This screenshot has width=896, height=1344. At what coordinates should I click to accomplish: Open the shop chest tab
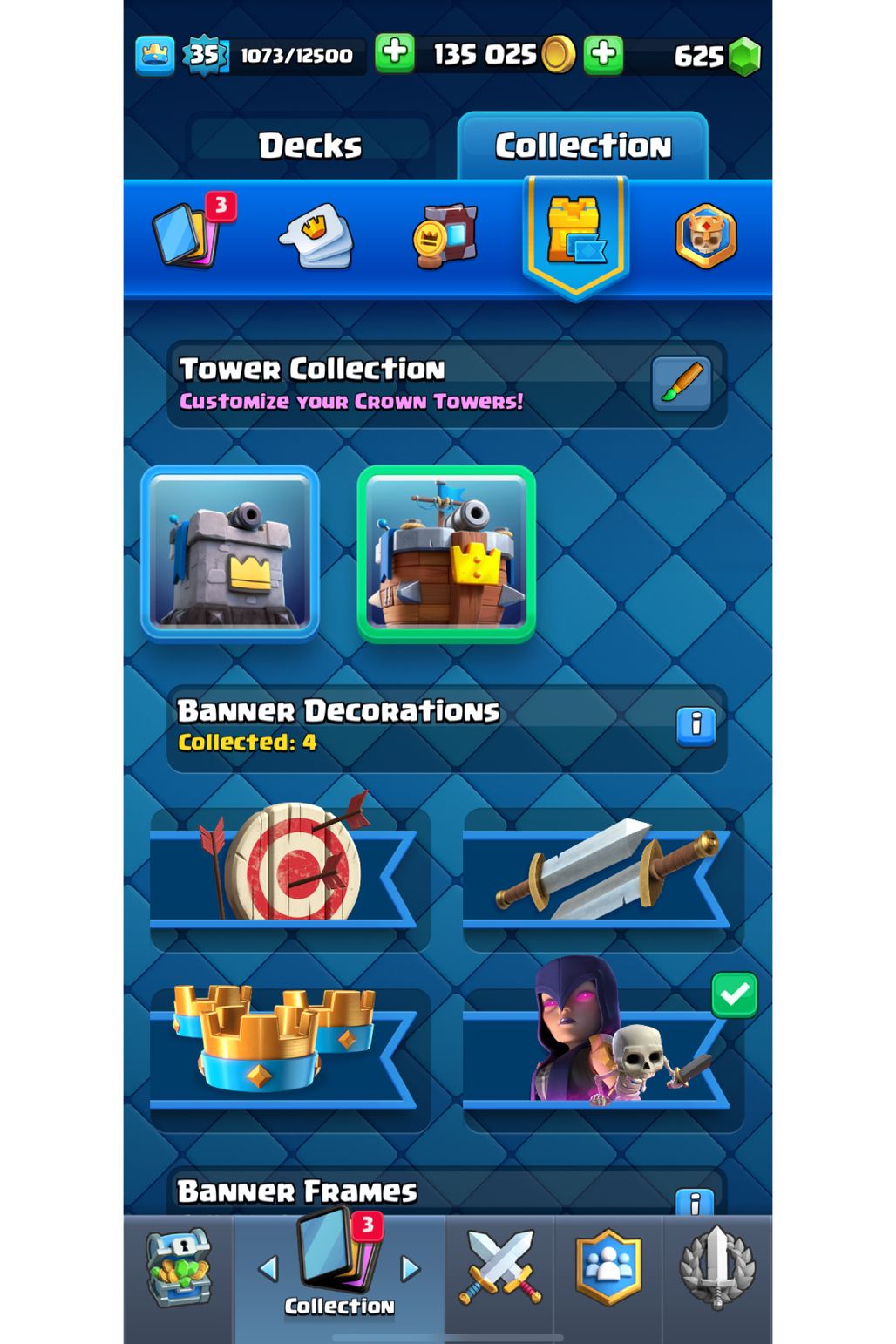pos(179,1267)
